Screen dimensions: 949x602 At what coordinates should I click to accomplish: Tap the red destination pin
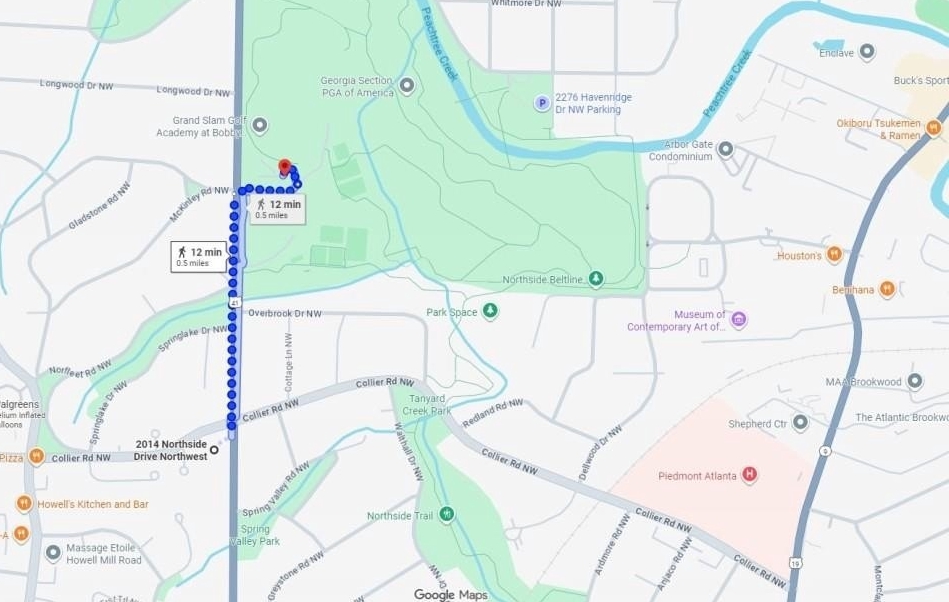click(284, 167)
